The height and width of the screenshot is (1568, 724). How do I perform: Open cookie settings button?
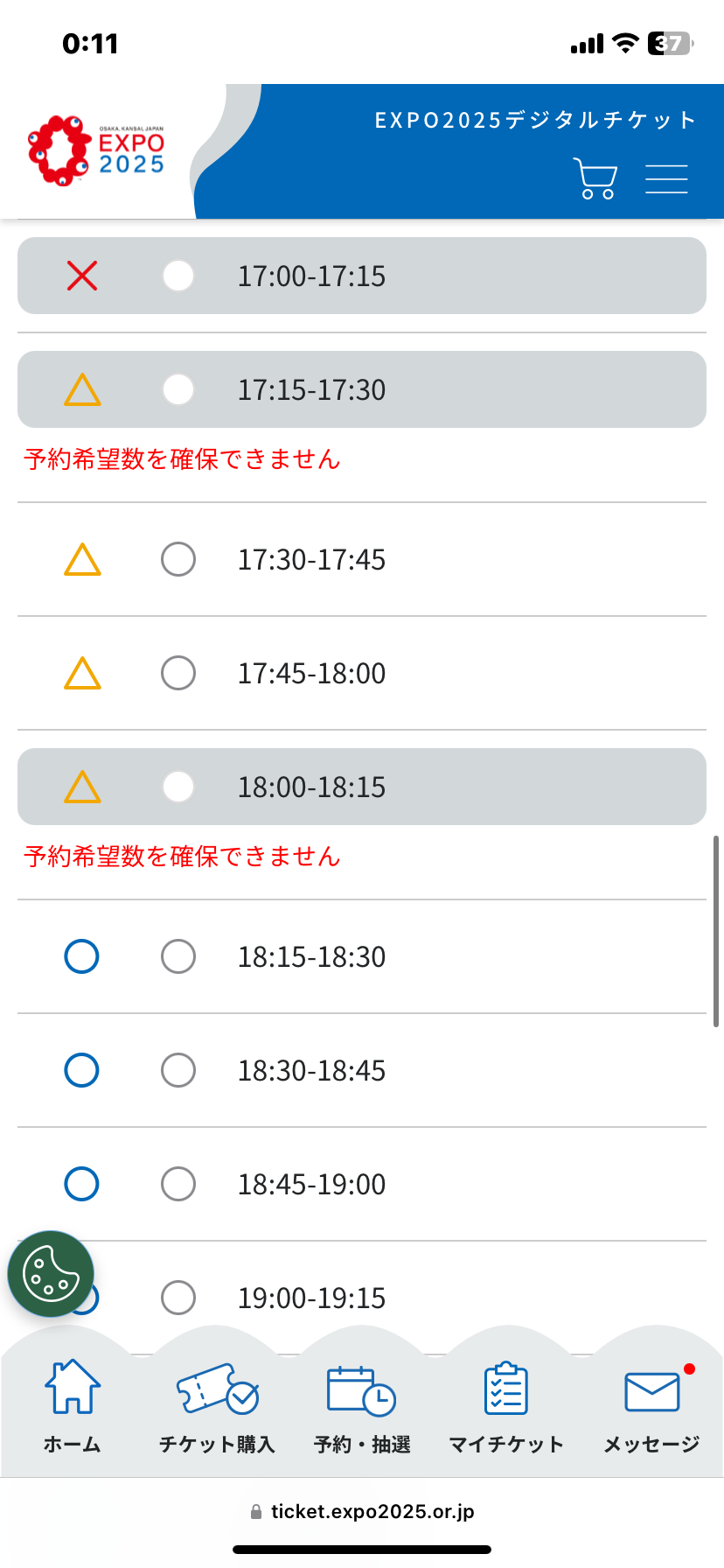coord(51,1274)
